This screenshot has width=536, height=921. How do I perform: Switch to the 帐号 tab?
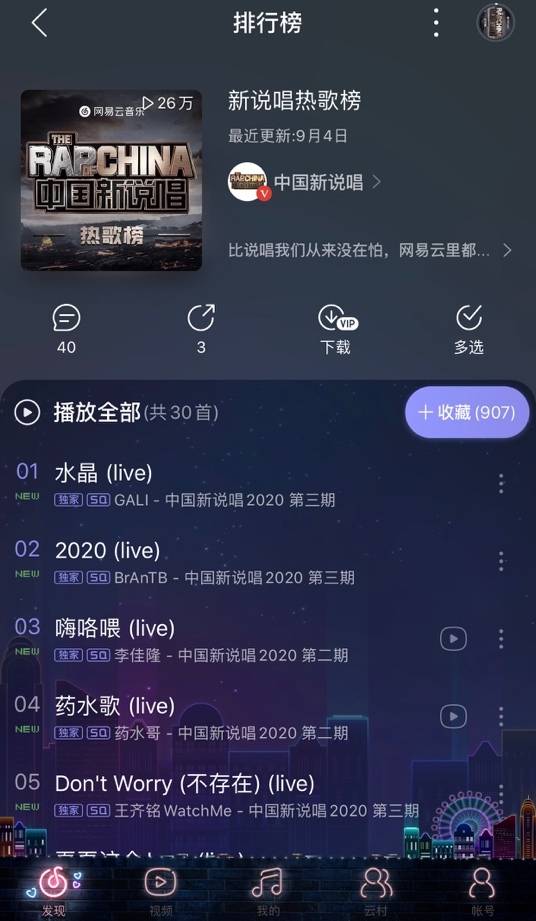point(483,890)
